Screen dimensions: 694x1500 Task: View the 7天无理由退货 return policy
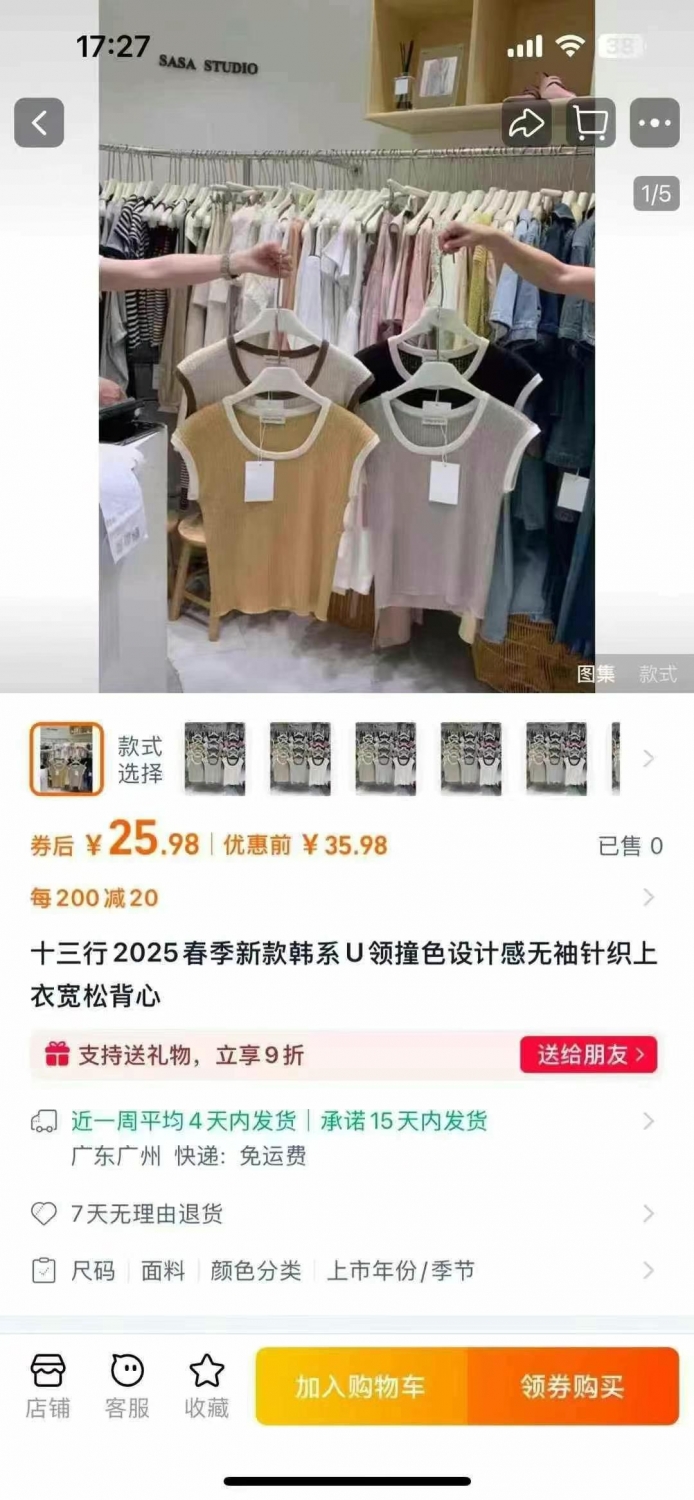(x=347, y=1214)
